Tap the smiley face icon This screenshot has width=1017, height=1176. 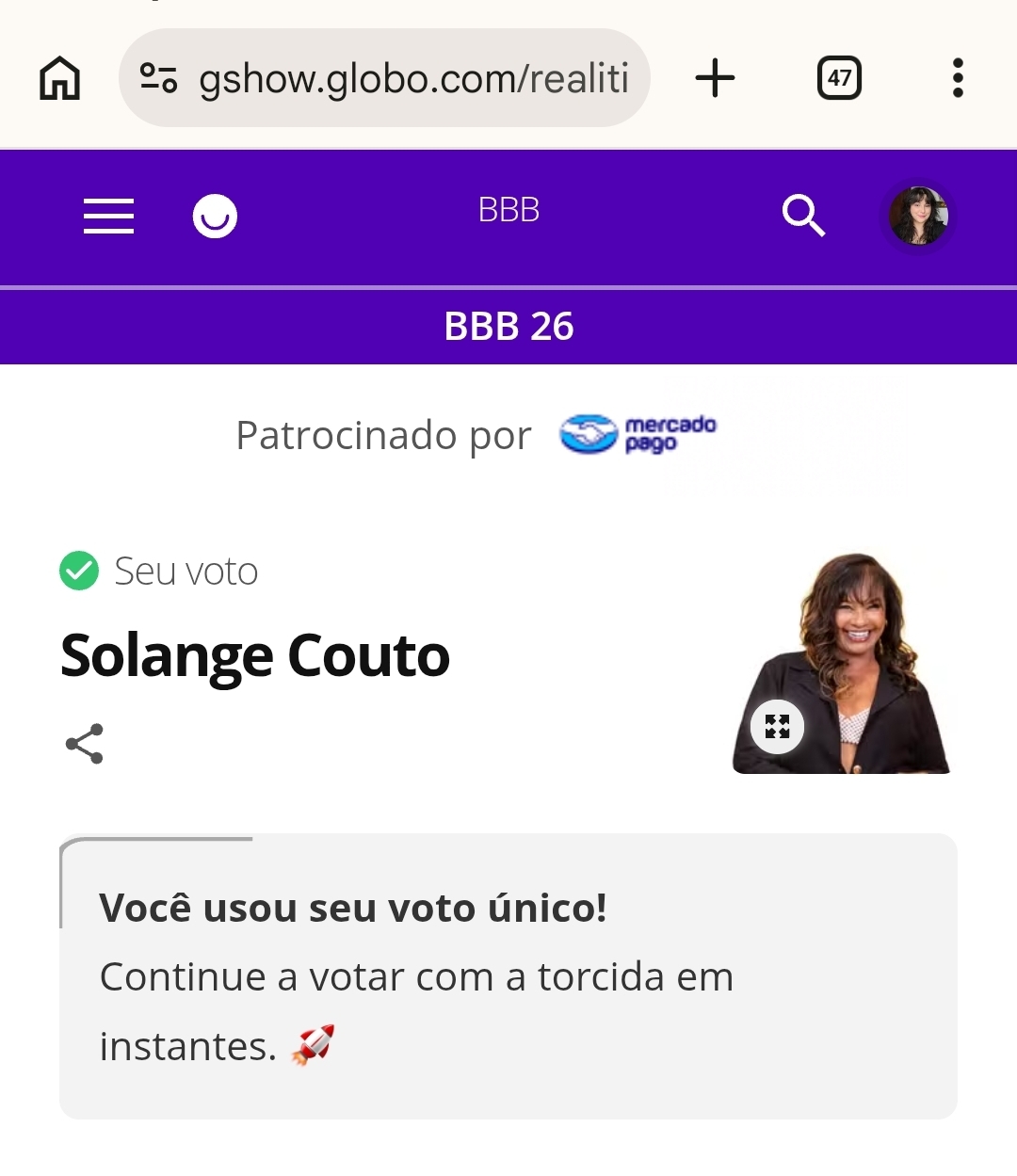pos(215,216)
